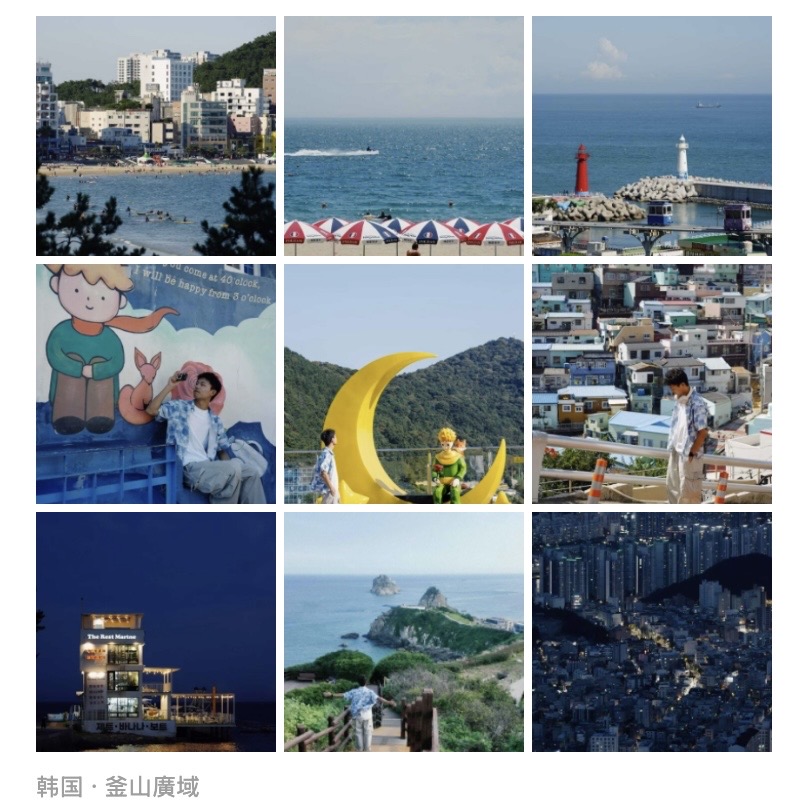Open the 韩国 · 釜山廣域 location tag
The image size is (809, 809).
[x=118, y=787]
